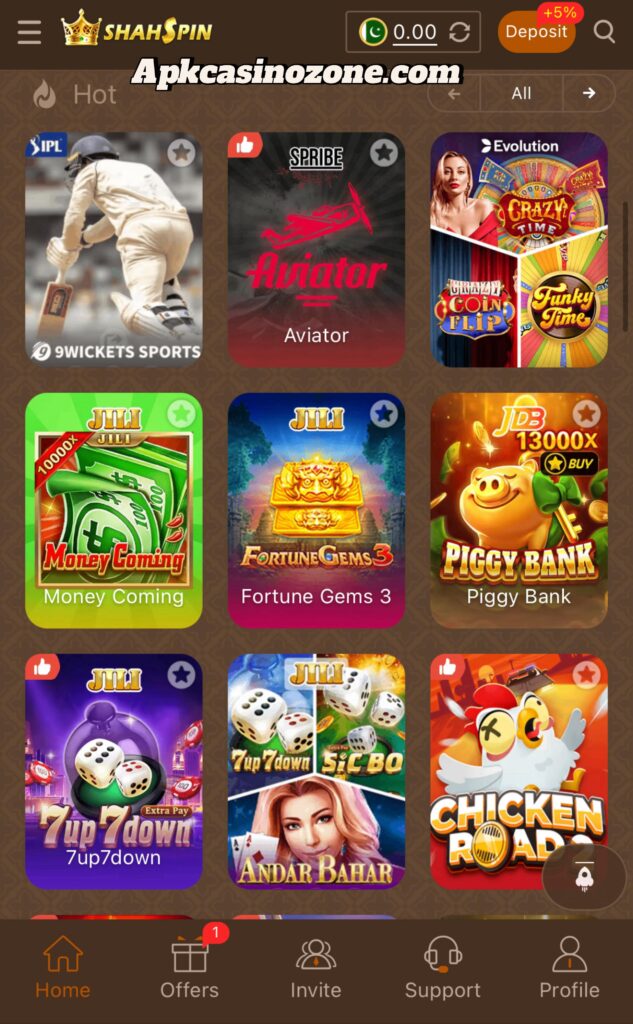Favorite Aviator with the star icon
The height and width of the screenshot is (1024, 633).
[383, 153]
